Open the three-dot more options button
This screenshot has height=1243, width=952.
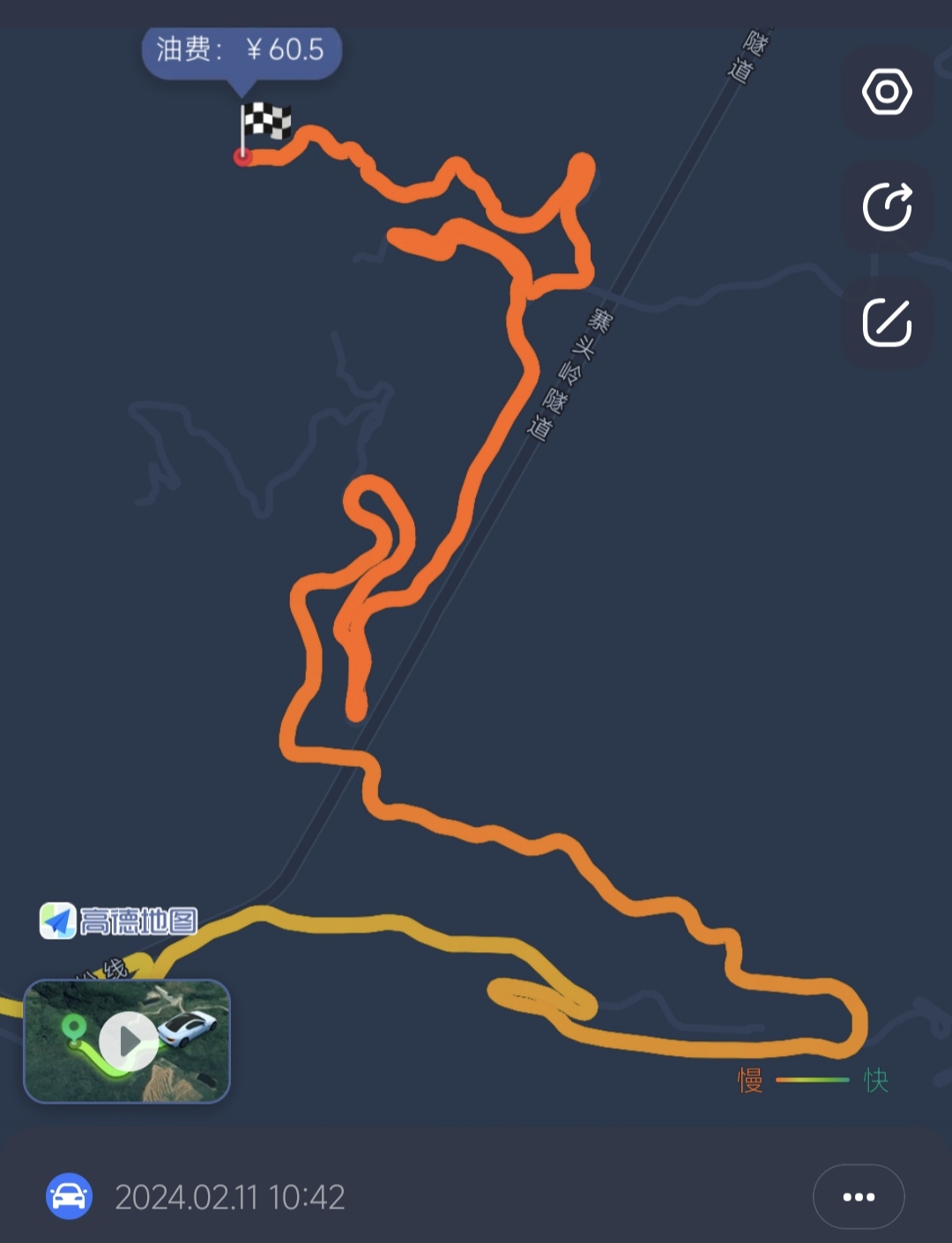coord(859,1196)
